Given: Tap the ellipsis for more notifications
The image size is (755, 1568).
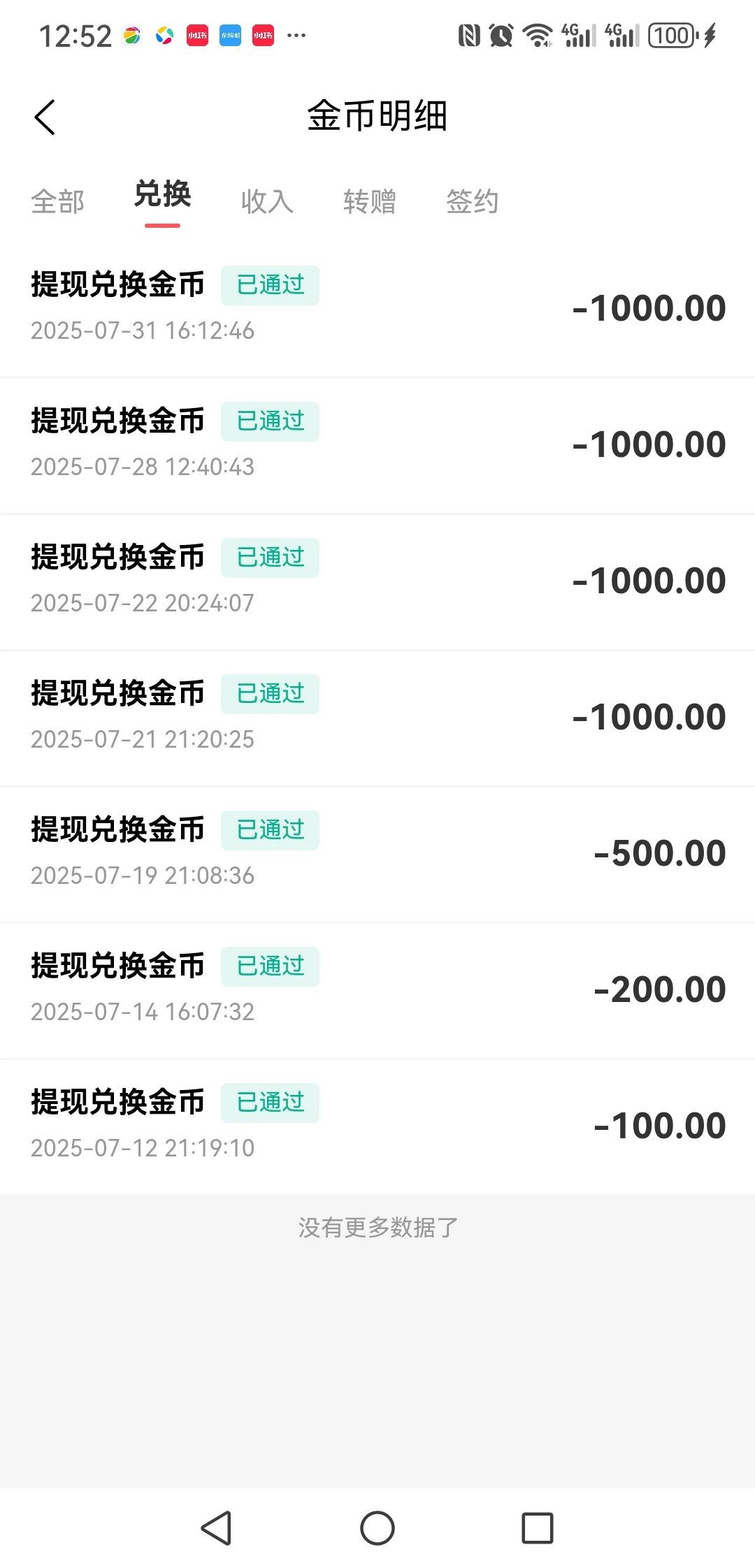Looking at the screenshot, I should 296,35.
